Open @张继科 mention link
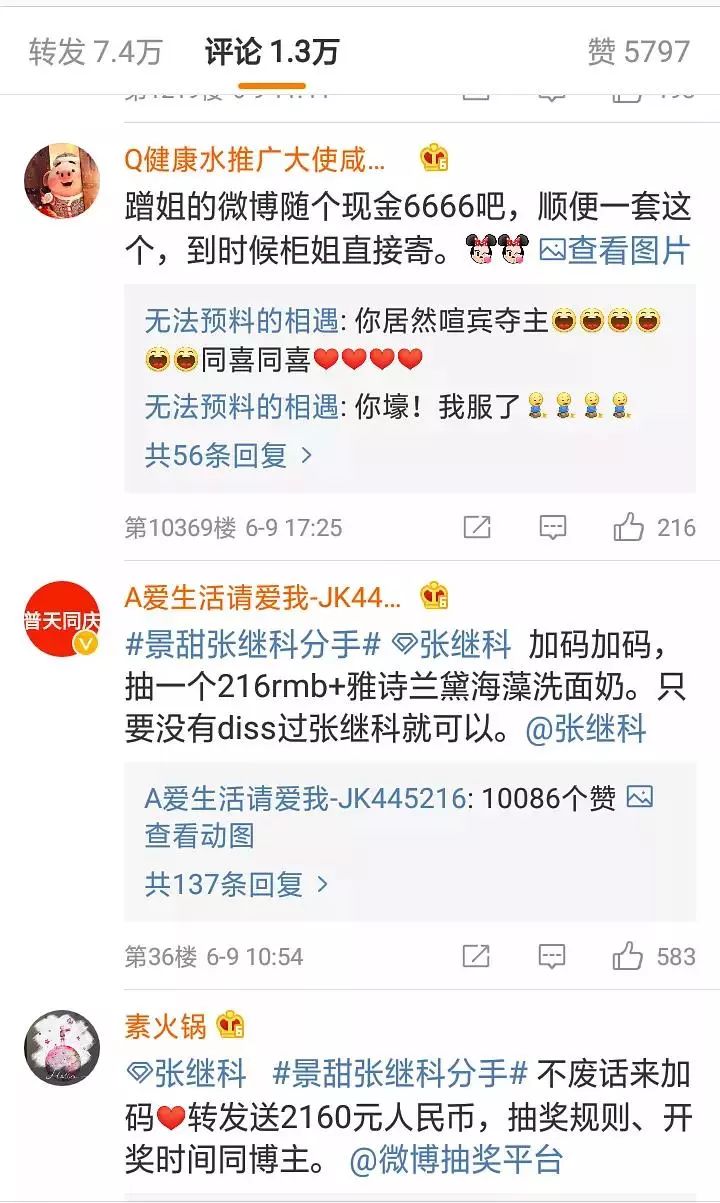The image size is (720, 1203). (x=587, y=730)
